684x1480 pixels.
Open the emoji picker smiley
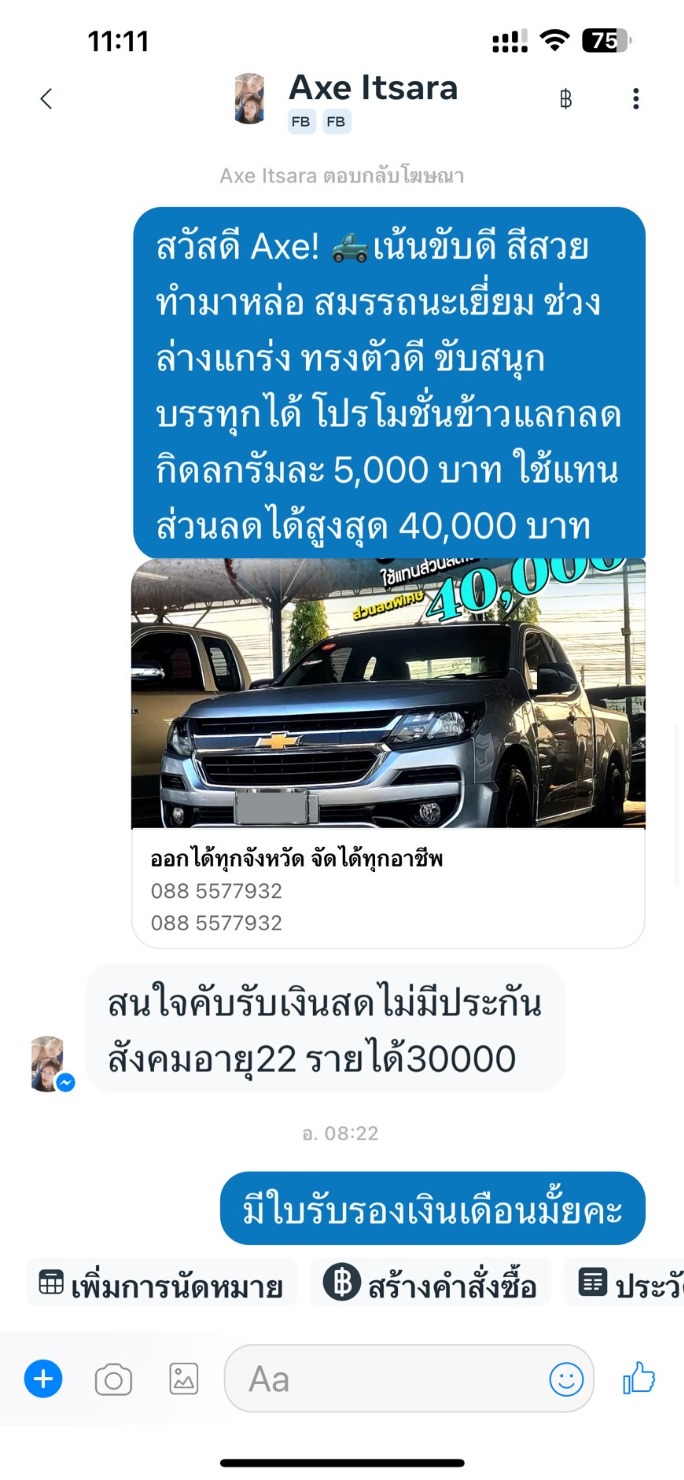click(566, 1380)
